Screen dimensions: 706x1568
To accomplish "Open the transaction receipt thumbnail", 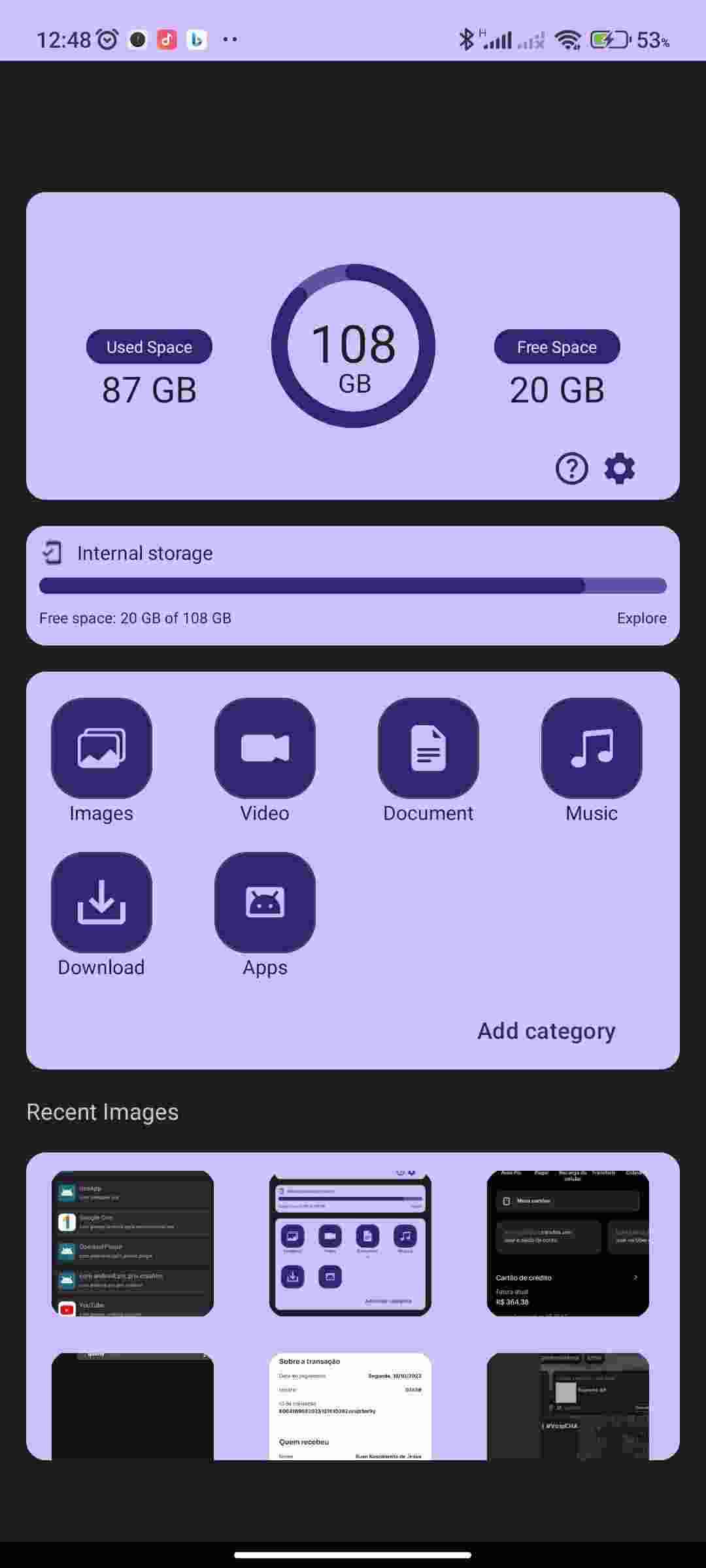I will 351,1405.
